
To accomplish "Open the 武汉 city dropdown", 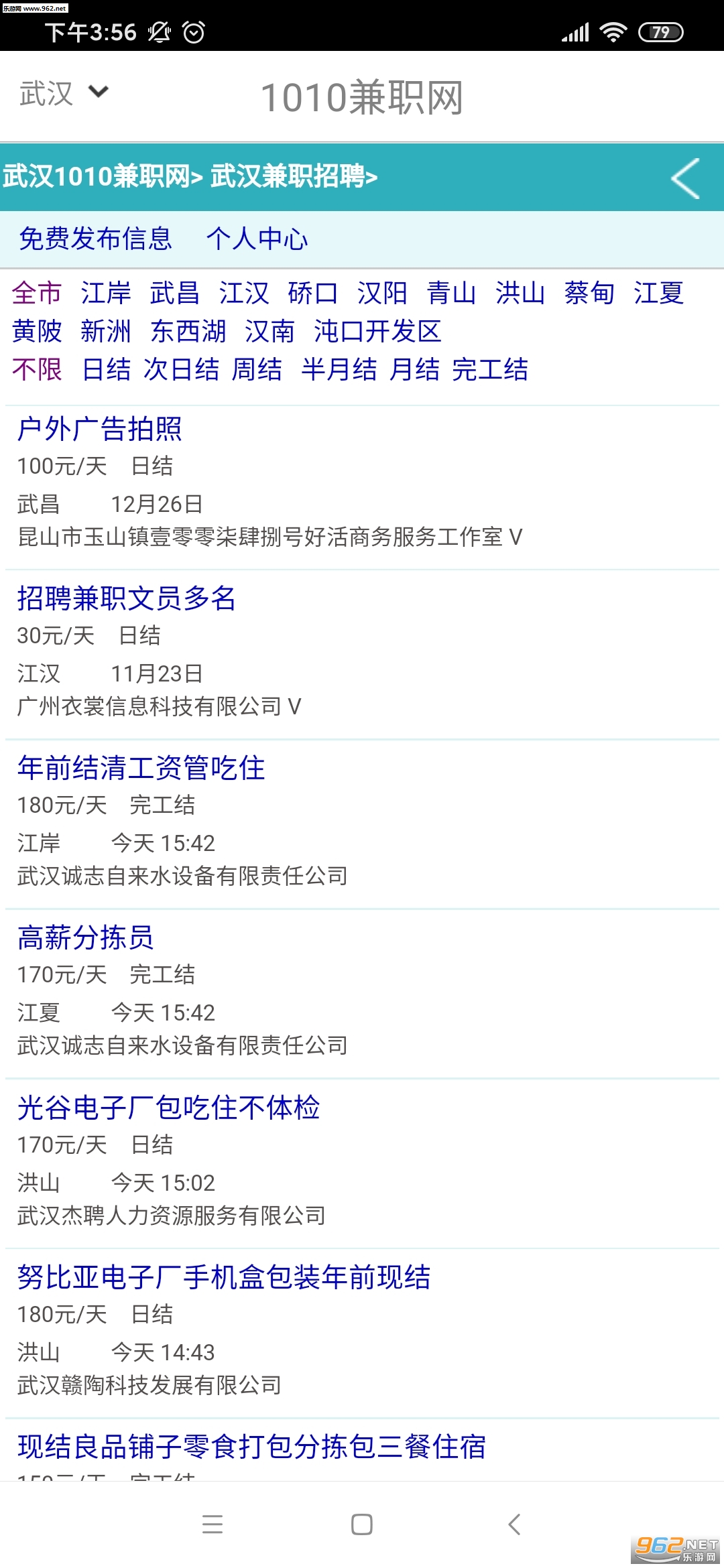I will click(x=64, y=93).
